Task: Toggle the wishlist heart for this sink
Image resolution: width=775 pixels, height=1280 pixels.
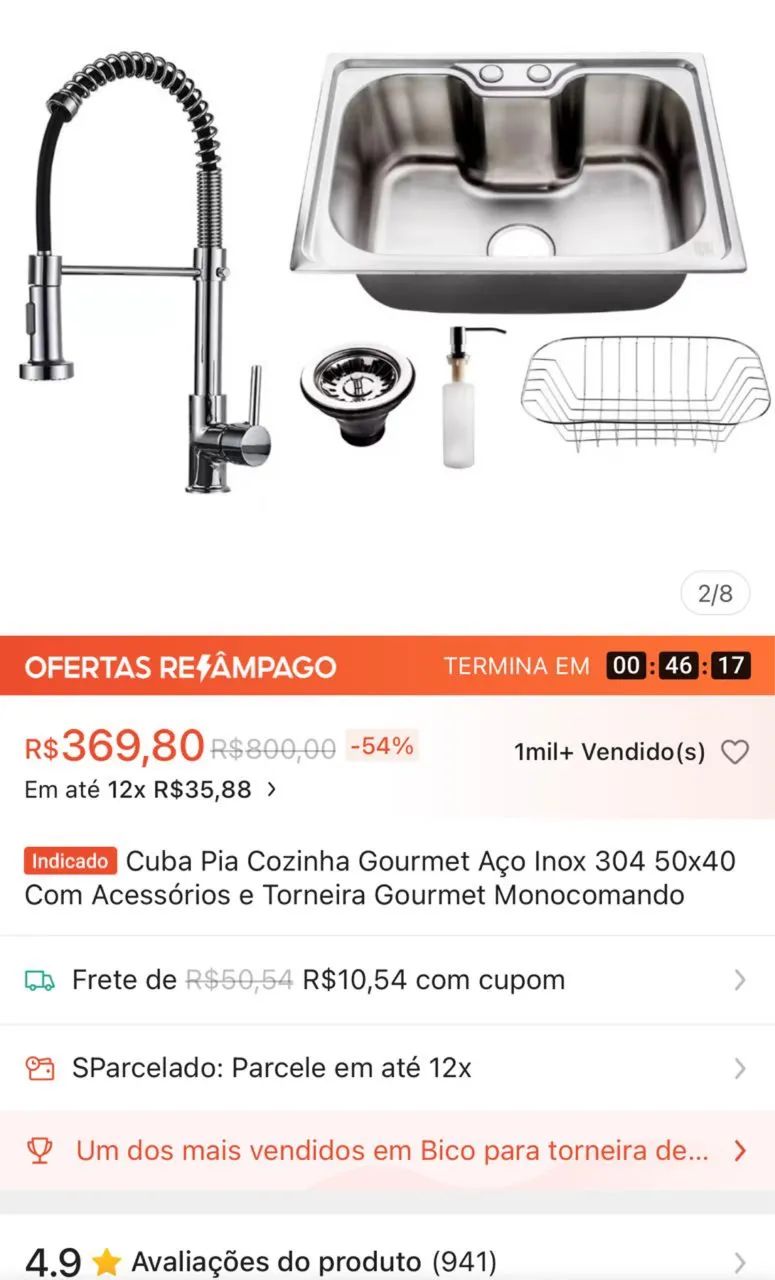Action: (738, 752)
